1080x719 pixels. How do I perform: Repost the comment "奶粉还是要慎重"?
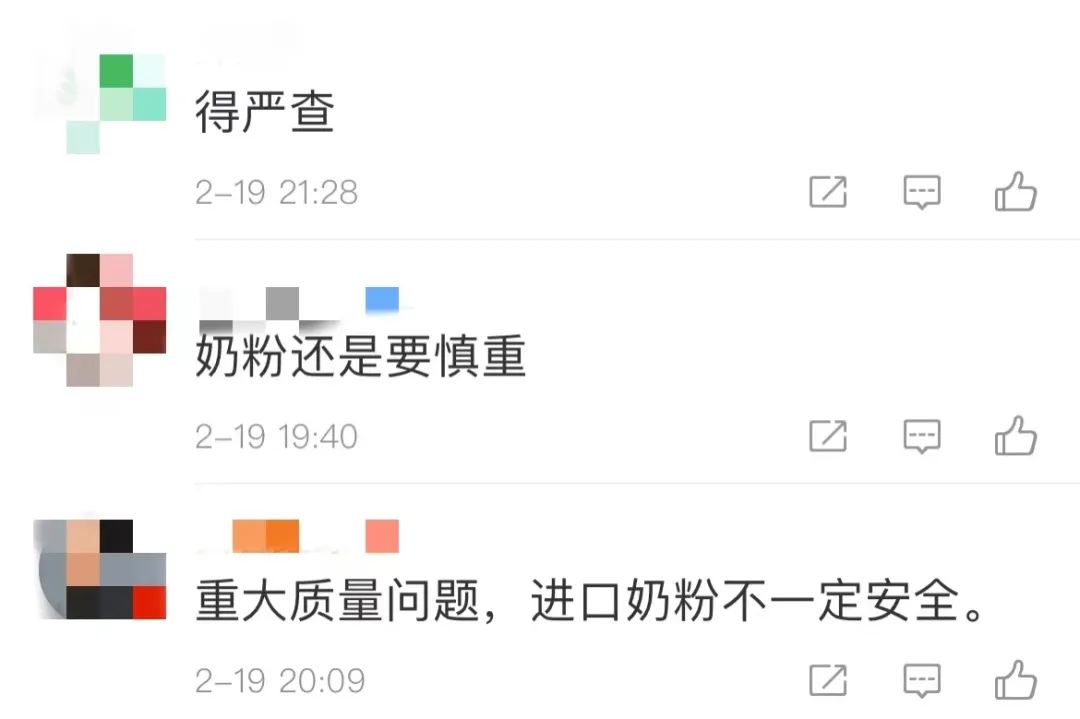(828, 436)
